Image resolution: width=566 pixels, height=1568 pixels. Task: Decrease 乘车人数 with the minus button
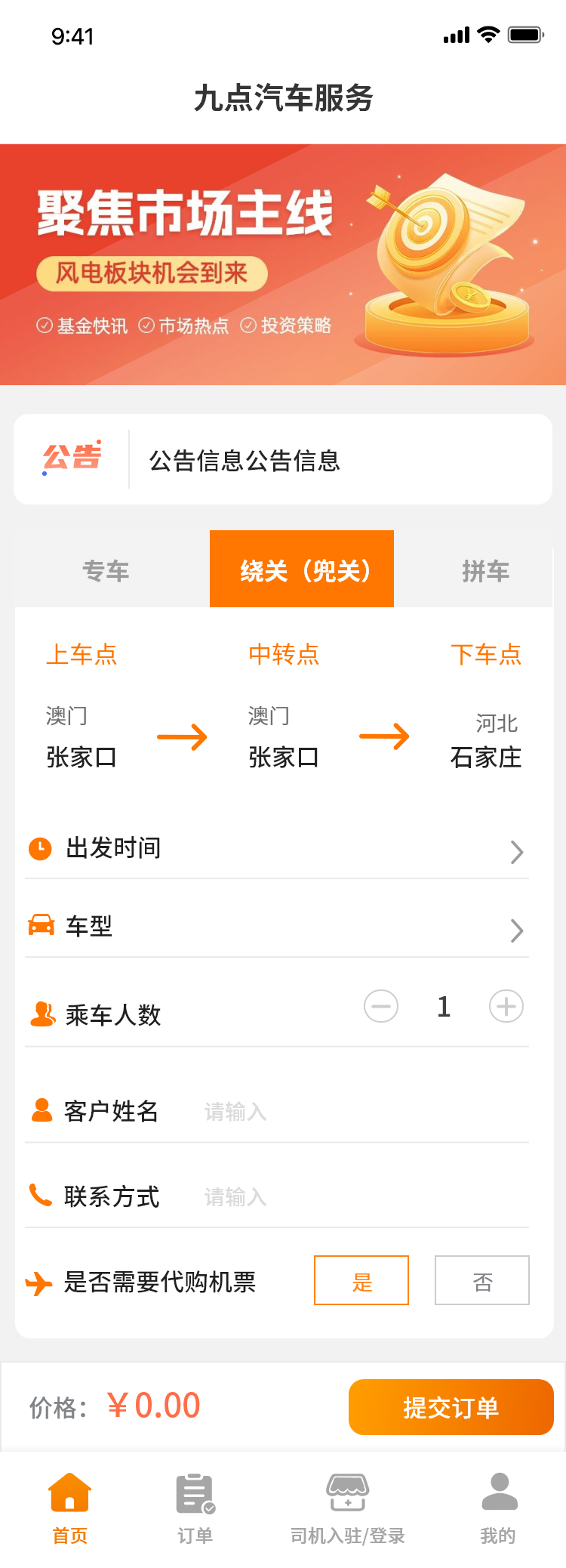click(381, 1006)
